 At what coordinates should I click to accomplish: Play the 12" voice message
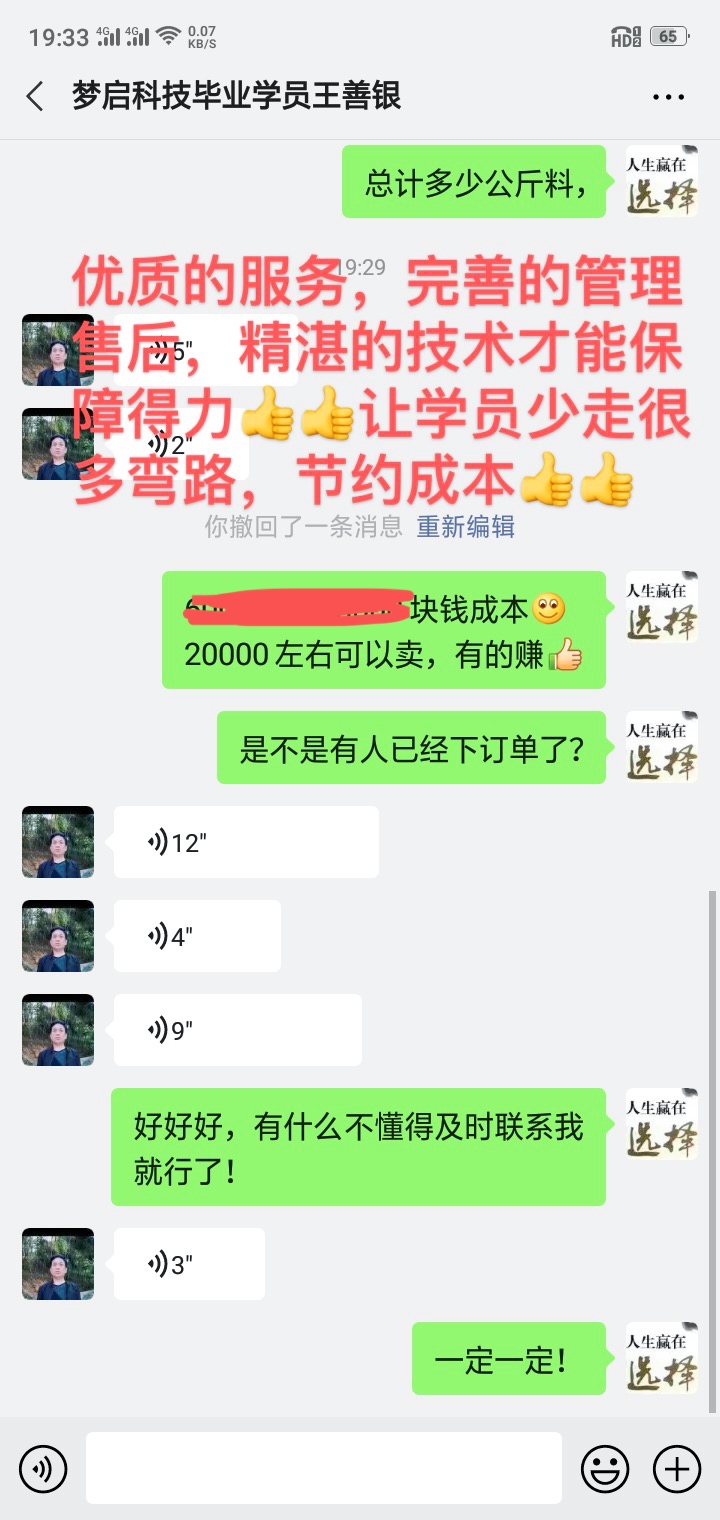[245, 842]
